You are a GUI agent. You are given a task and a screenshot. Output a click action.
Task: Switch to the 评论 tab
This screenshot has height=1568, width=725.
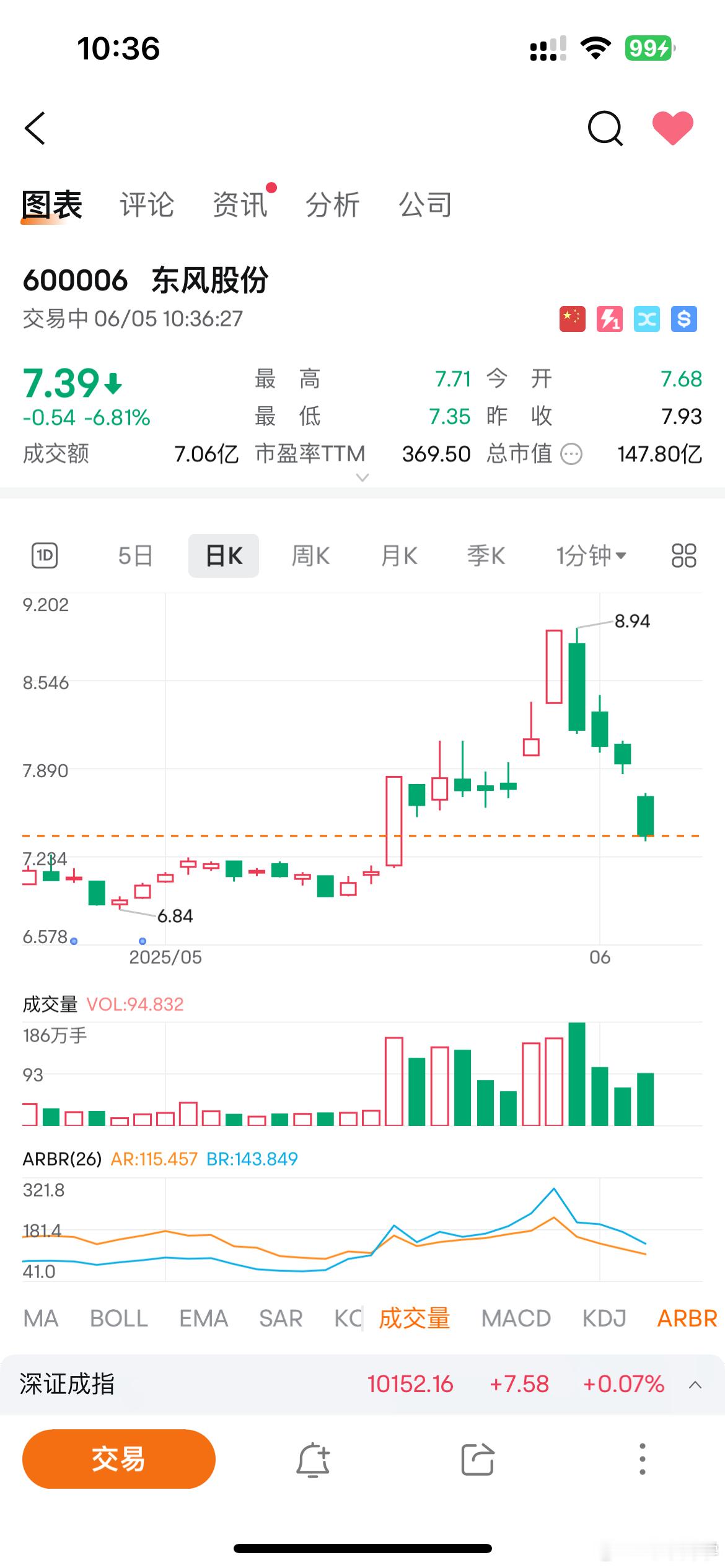147,205
